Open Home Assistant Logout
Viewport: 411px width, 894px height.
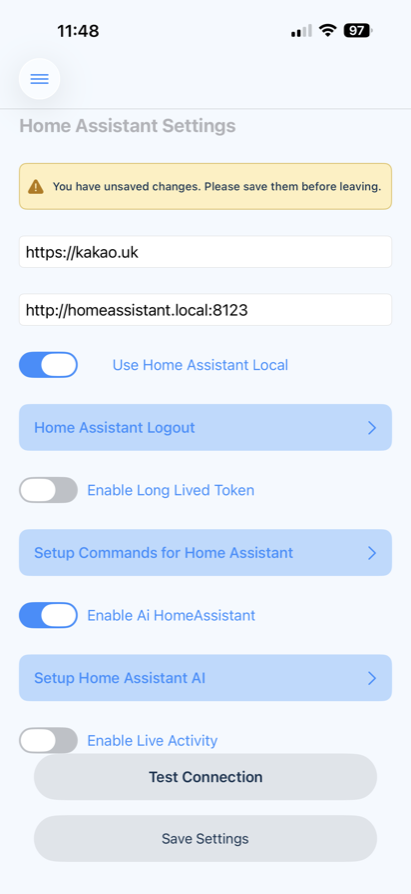click(205, 428)
